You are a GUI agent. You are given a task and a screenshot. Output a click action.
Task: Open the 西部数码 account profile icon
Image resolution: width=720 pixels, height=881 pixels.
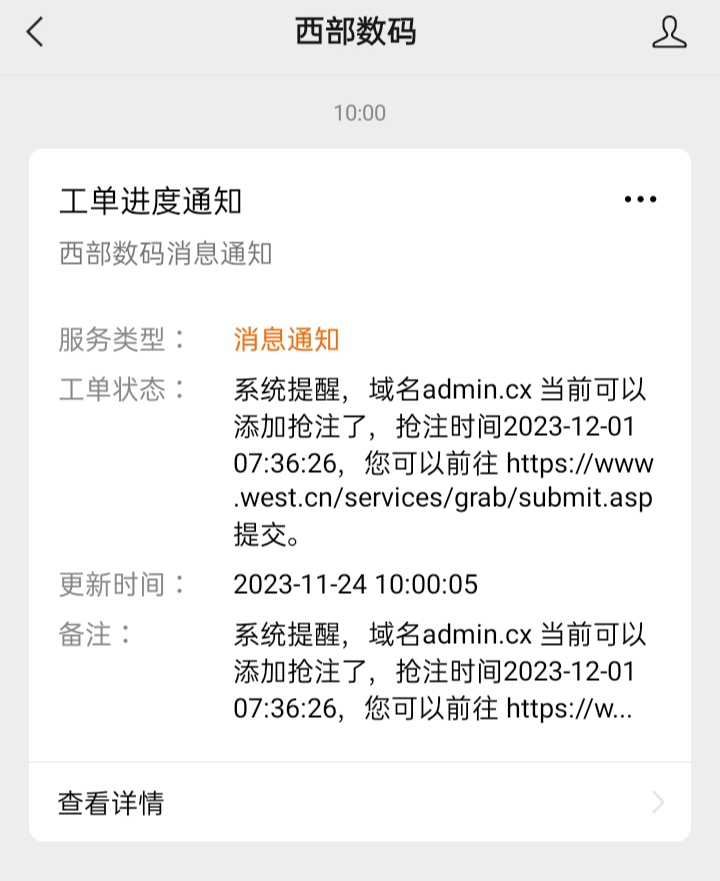(x=669, y=33)
